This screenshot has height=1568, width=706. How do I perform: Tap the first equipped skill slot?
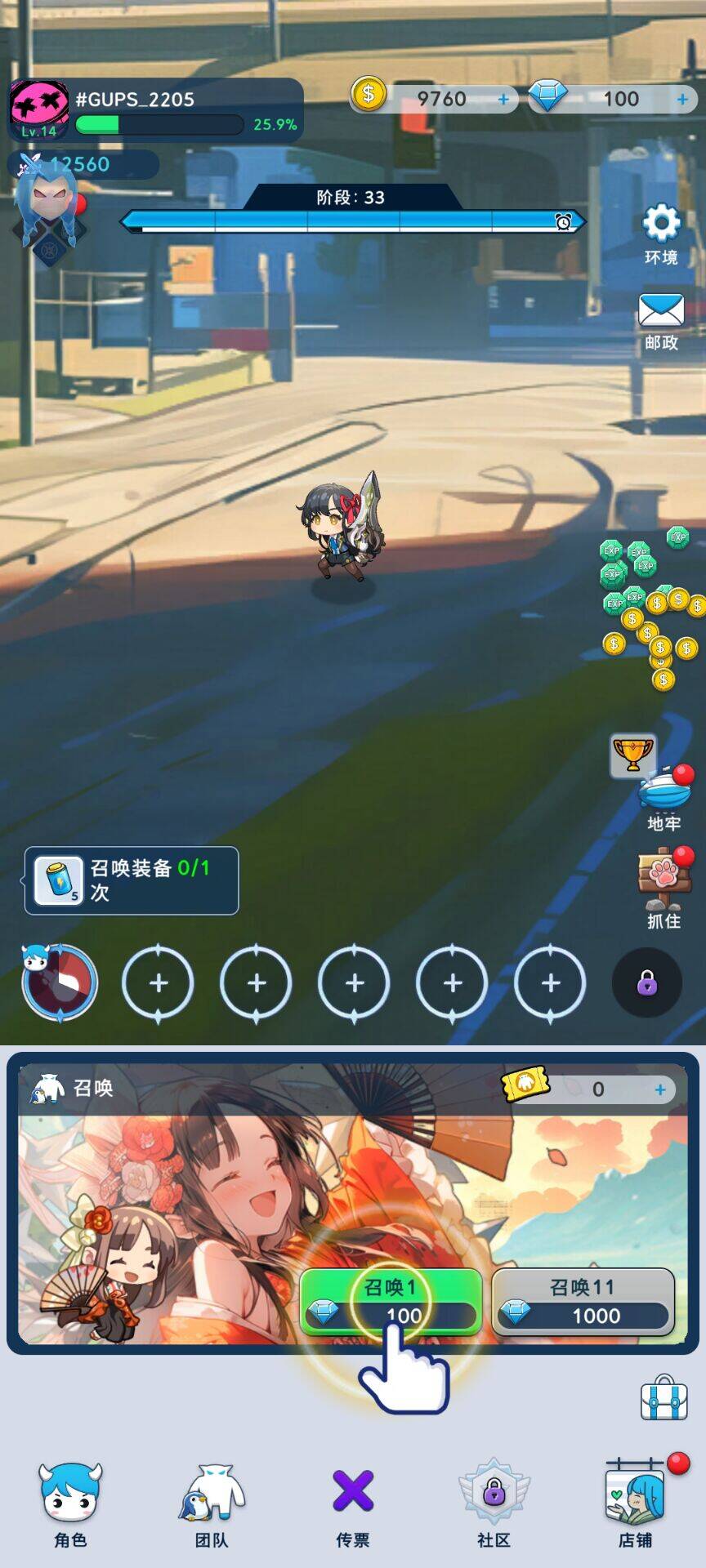pos(60,982)
